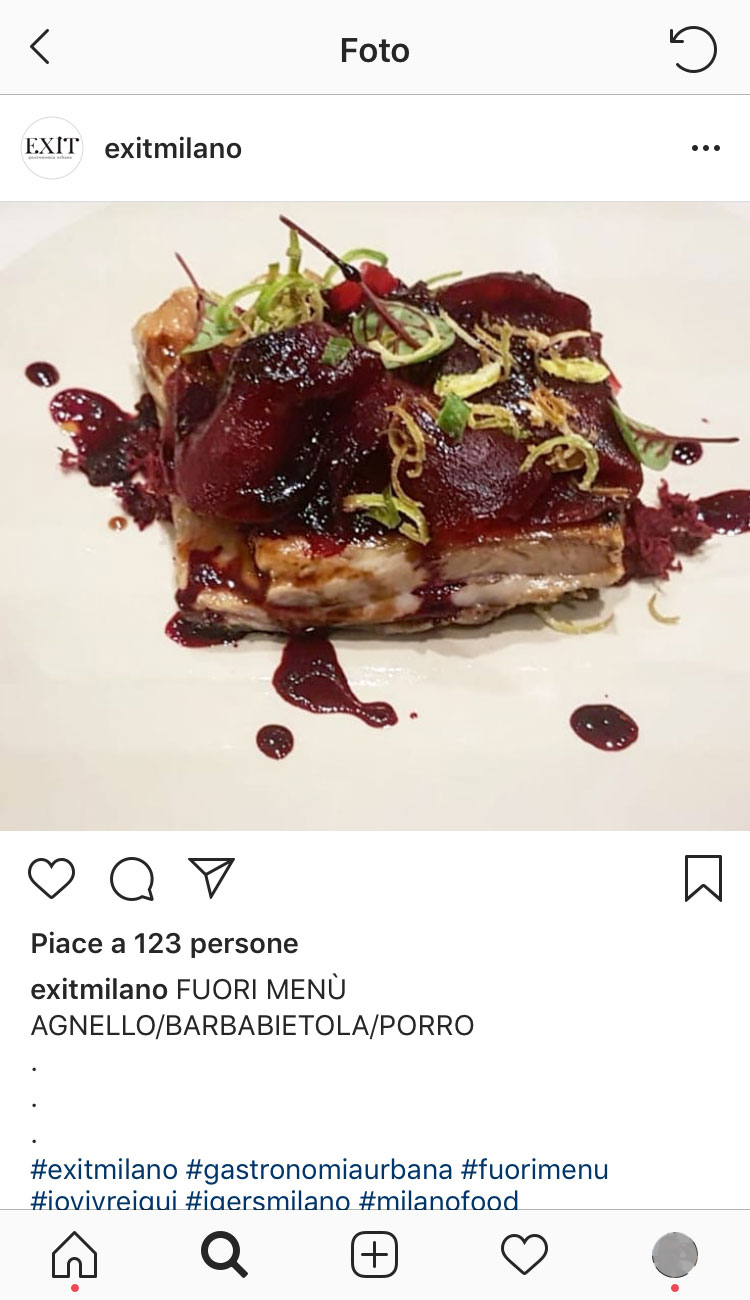
Task: Open the activity heart tab
Action: 524,1254
